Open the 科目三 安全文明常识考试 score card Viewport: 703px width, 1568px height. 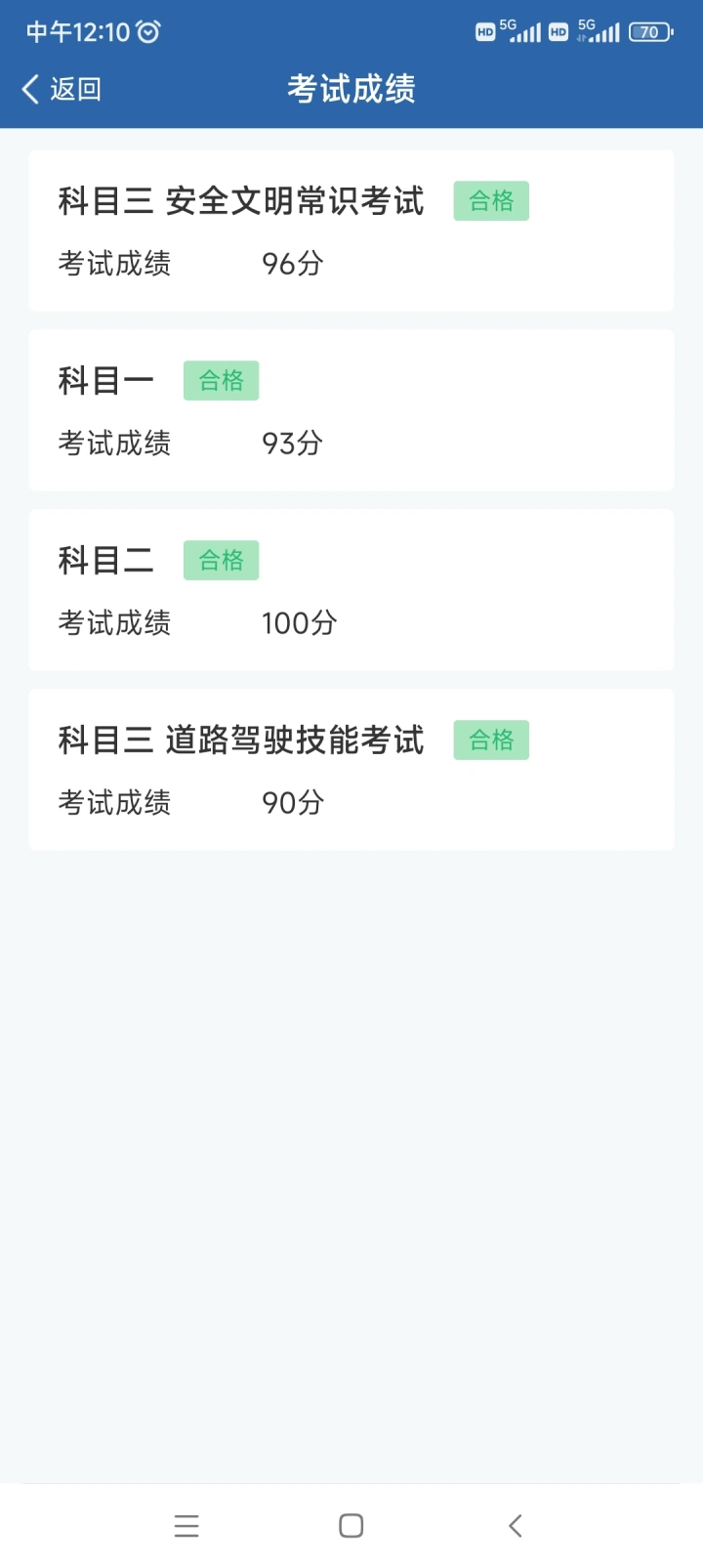pyautogui.click(x=351, y=231)
